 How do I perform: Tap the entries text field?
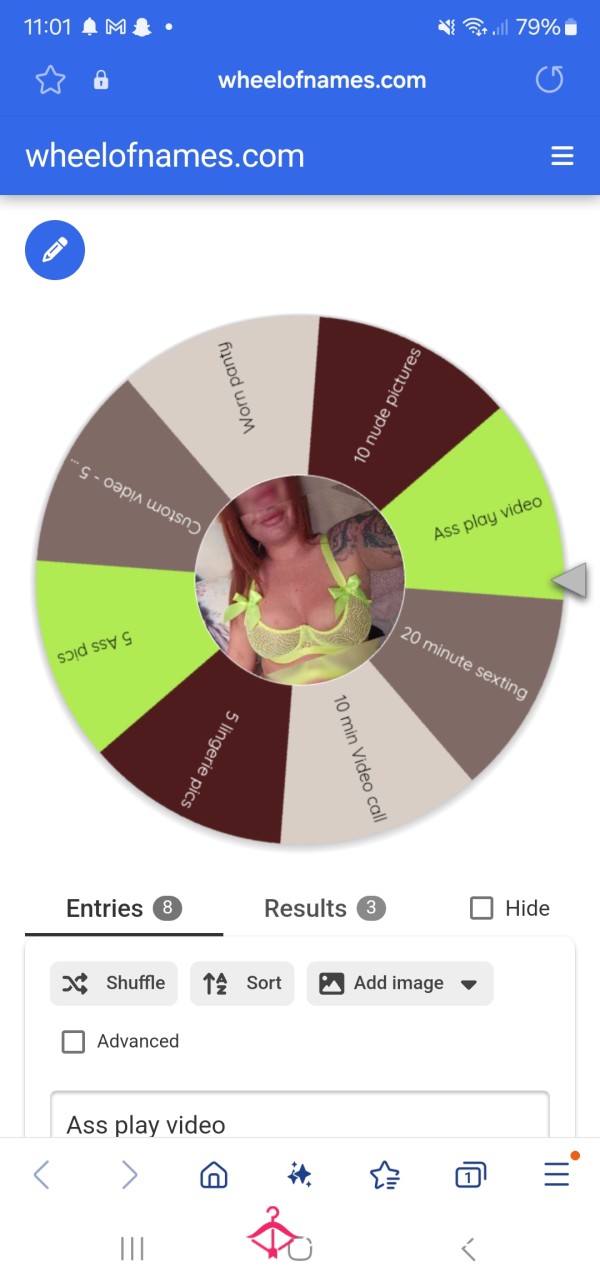300,1118
